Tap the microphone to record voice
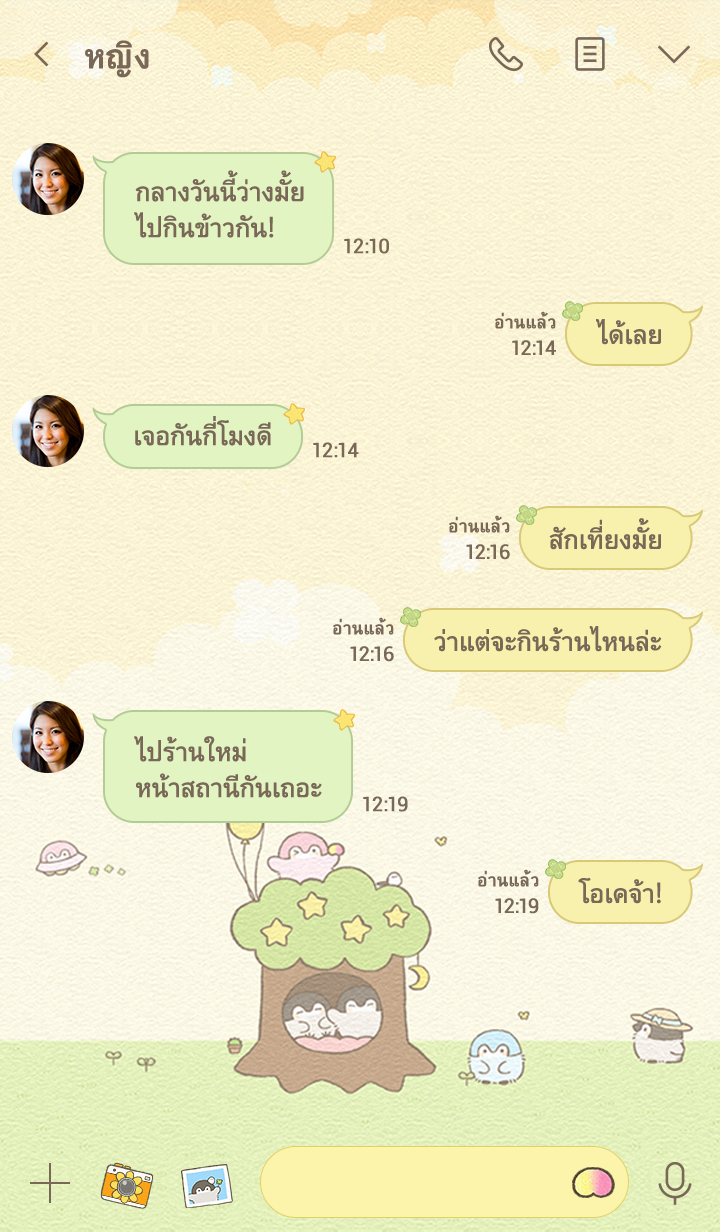The image size is (720, 1232). coord(675,1183)
